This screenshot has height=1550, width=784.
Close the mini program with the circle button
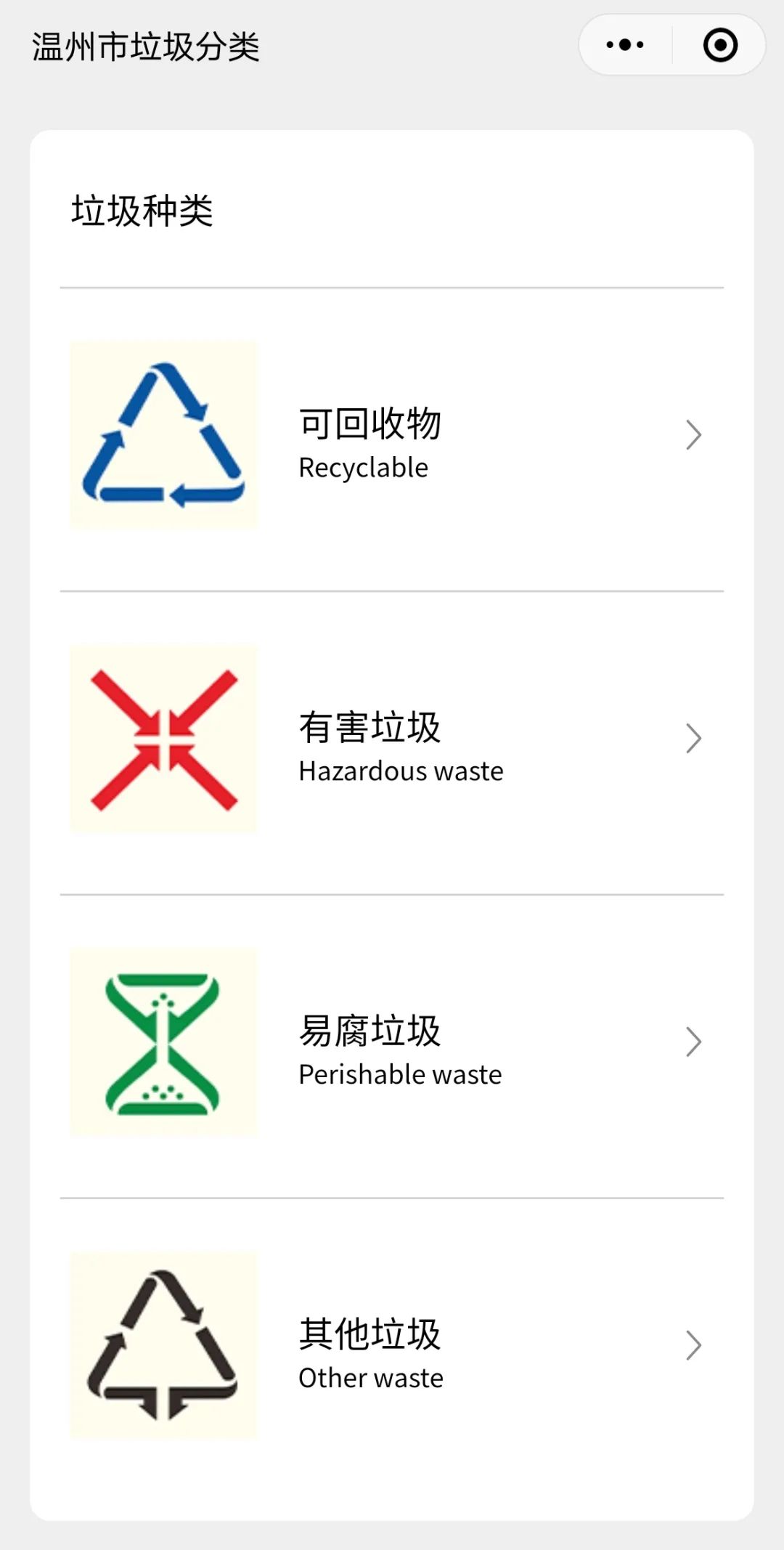pyautogui.click(x=720, y=45)
